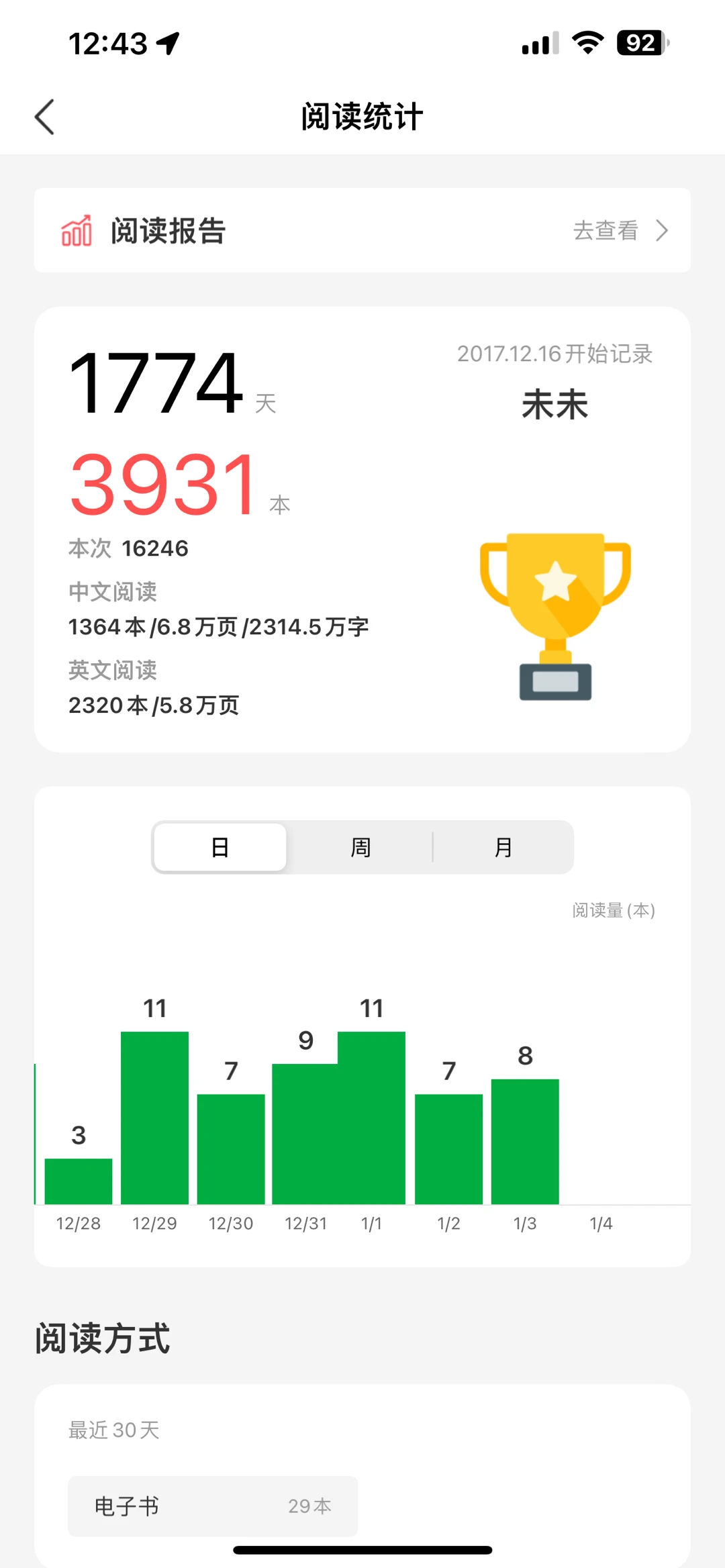This screenshot has width=725, height=1568.
Task: Select the 12/29 bar in chart
Action: (154, 1118)
